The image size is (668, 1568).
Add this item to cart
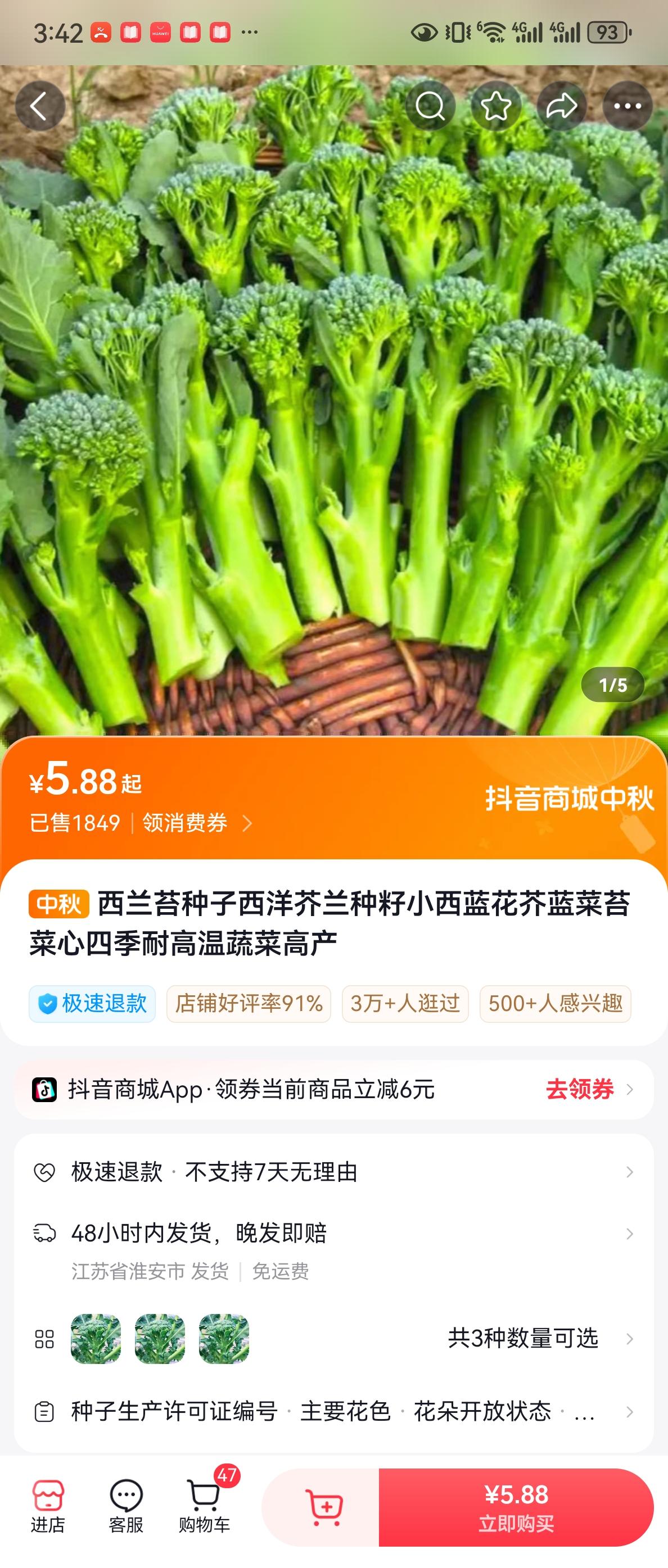[323, 1508]
